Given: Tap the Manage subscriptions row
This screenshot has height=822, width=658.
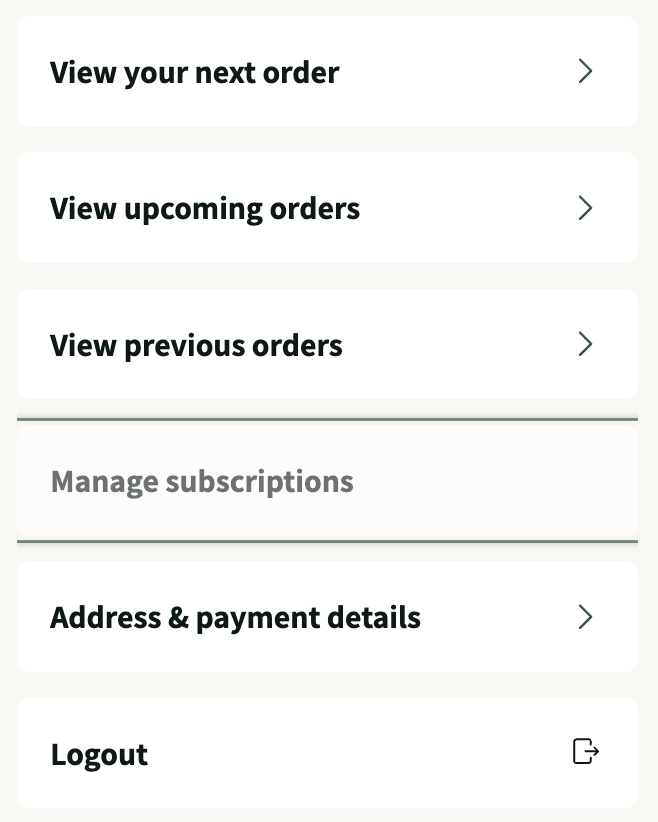Looking at the screenshot, I should point(327,481).
